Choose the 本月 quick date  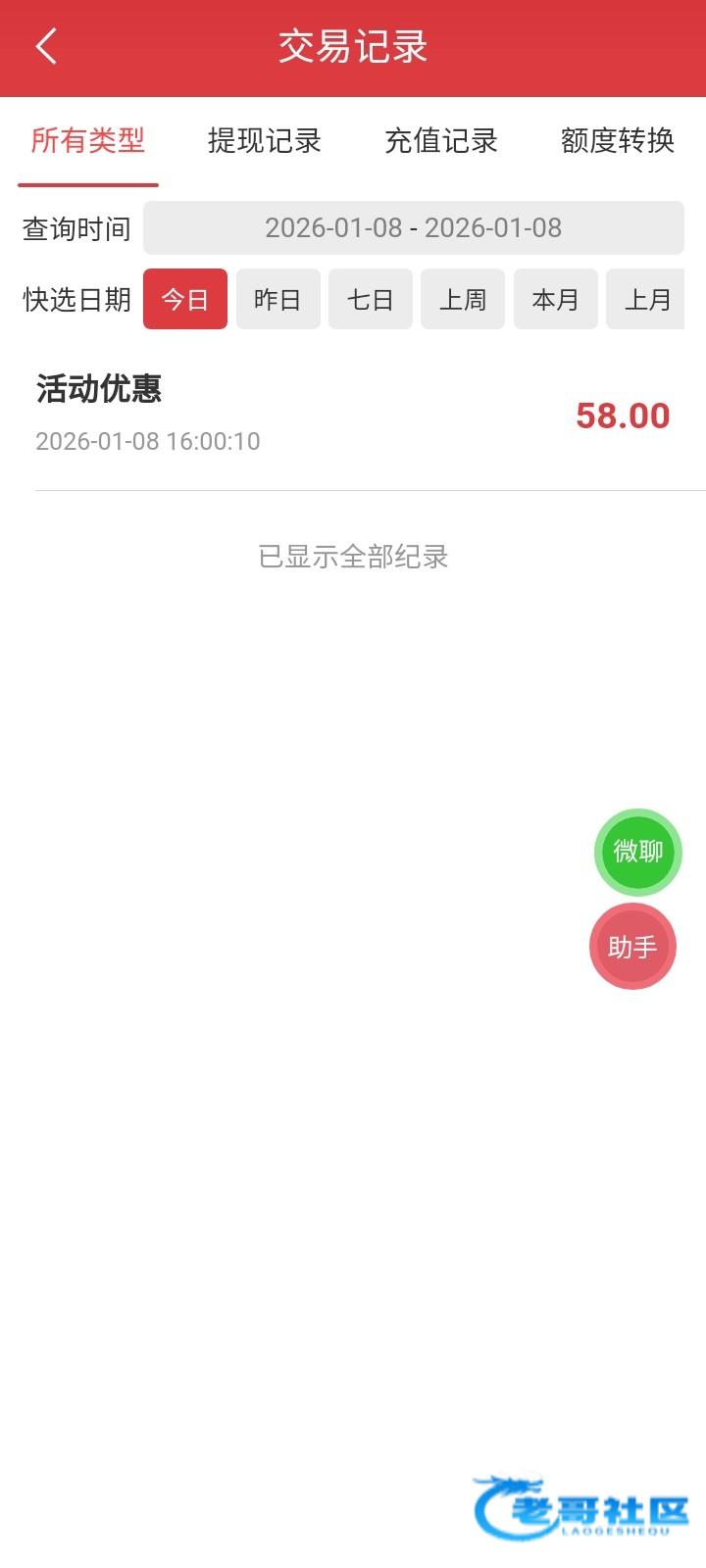click(x=555, y=299)
